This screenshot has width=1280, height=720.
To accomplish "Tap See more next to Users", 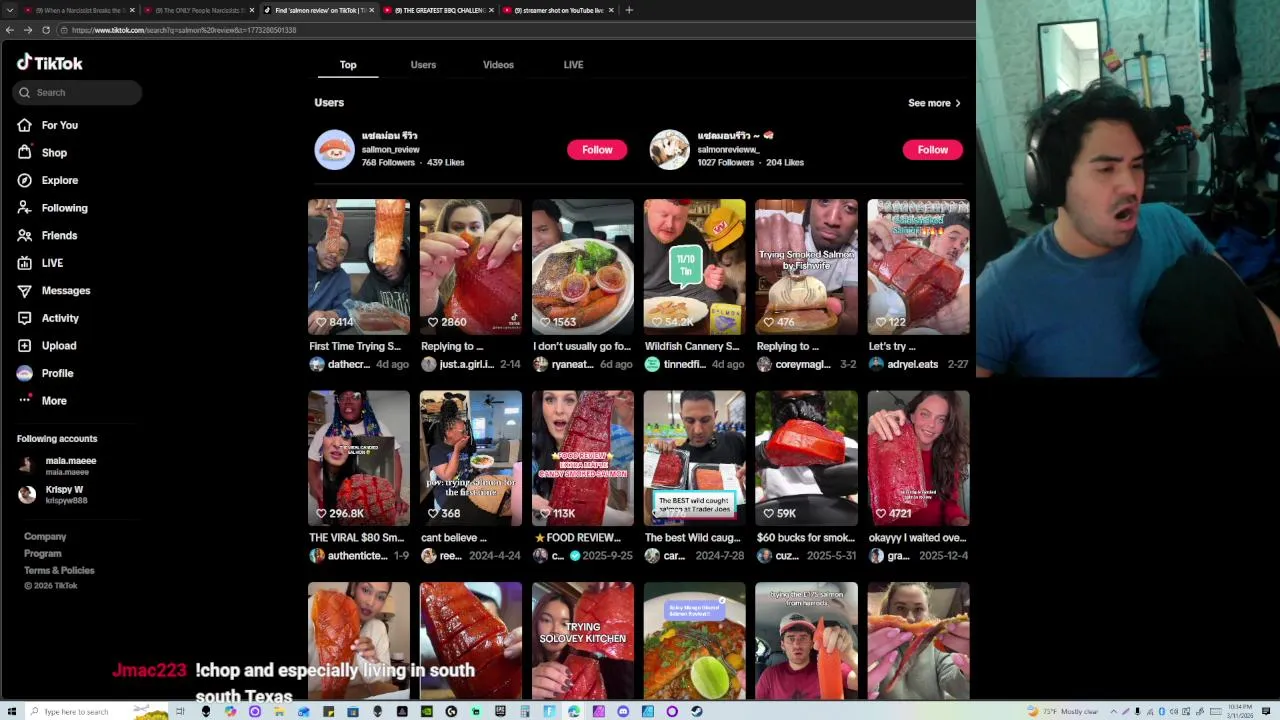I will (x=934, y=103).
